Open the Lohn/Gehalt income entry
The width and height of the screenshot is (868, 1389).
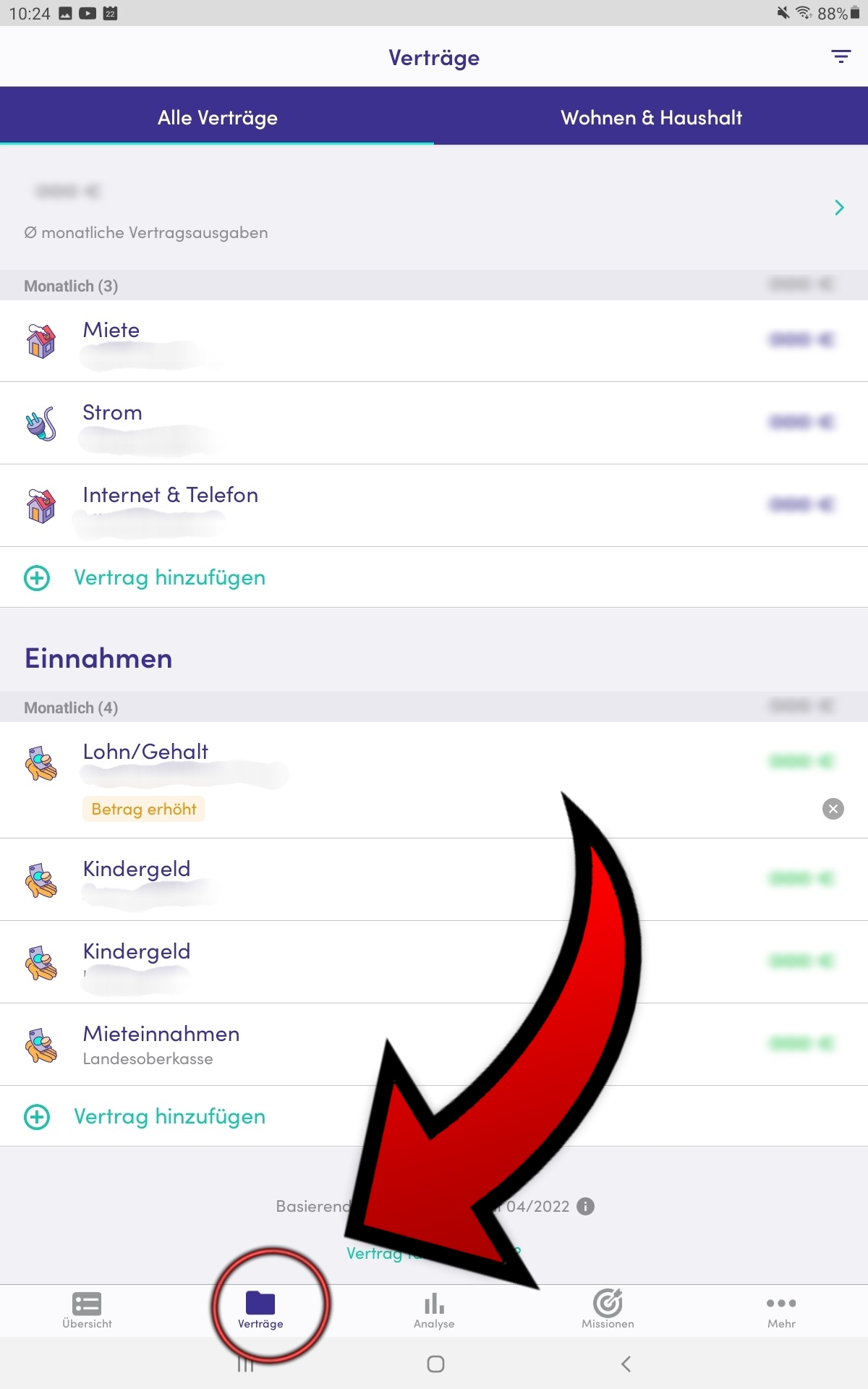[434, 780]
